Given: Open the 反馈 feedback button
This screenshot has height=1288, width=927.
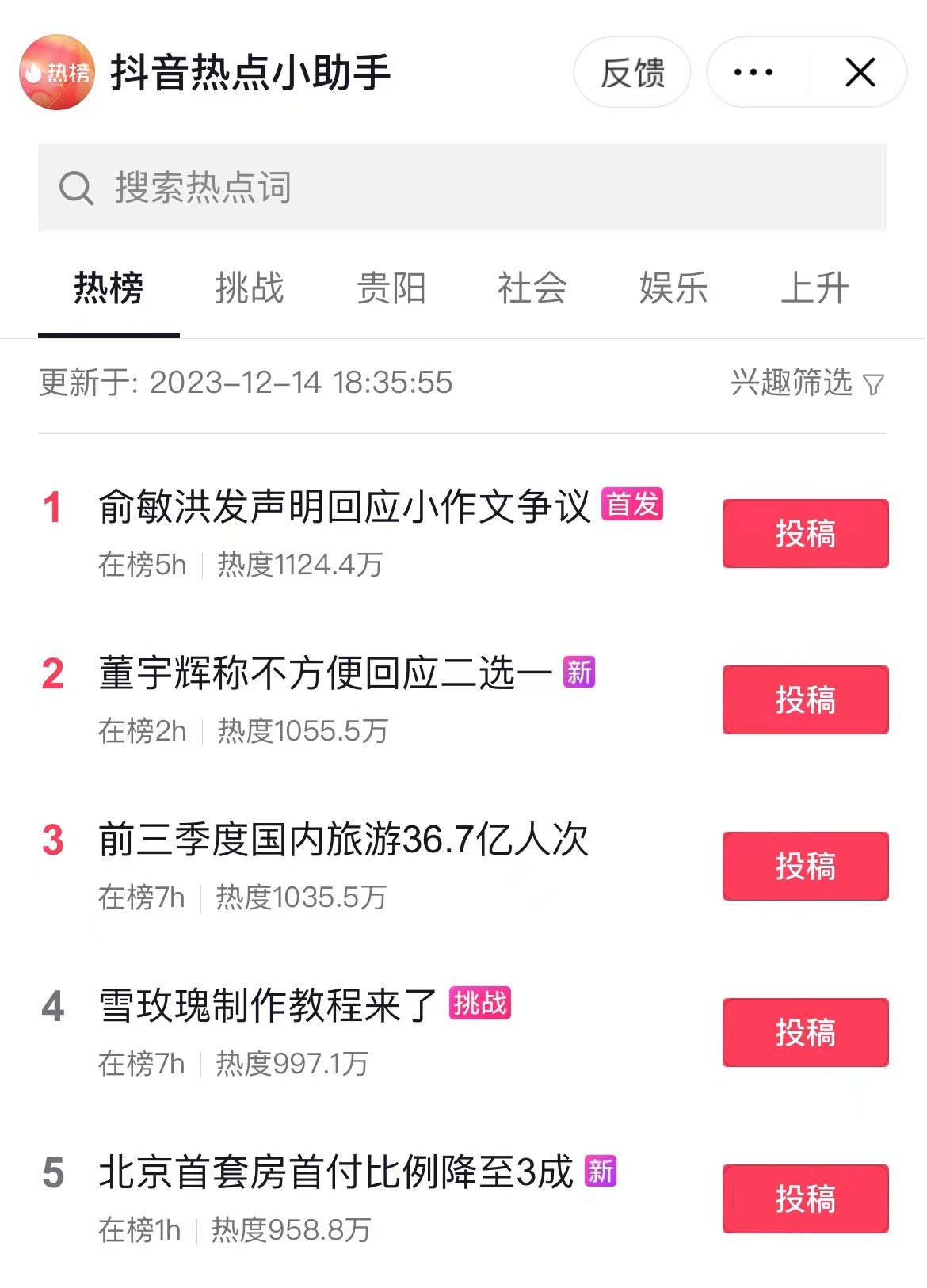Looking at the screenshot, I should coord(631,73).
